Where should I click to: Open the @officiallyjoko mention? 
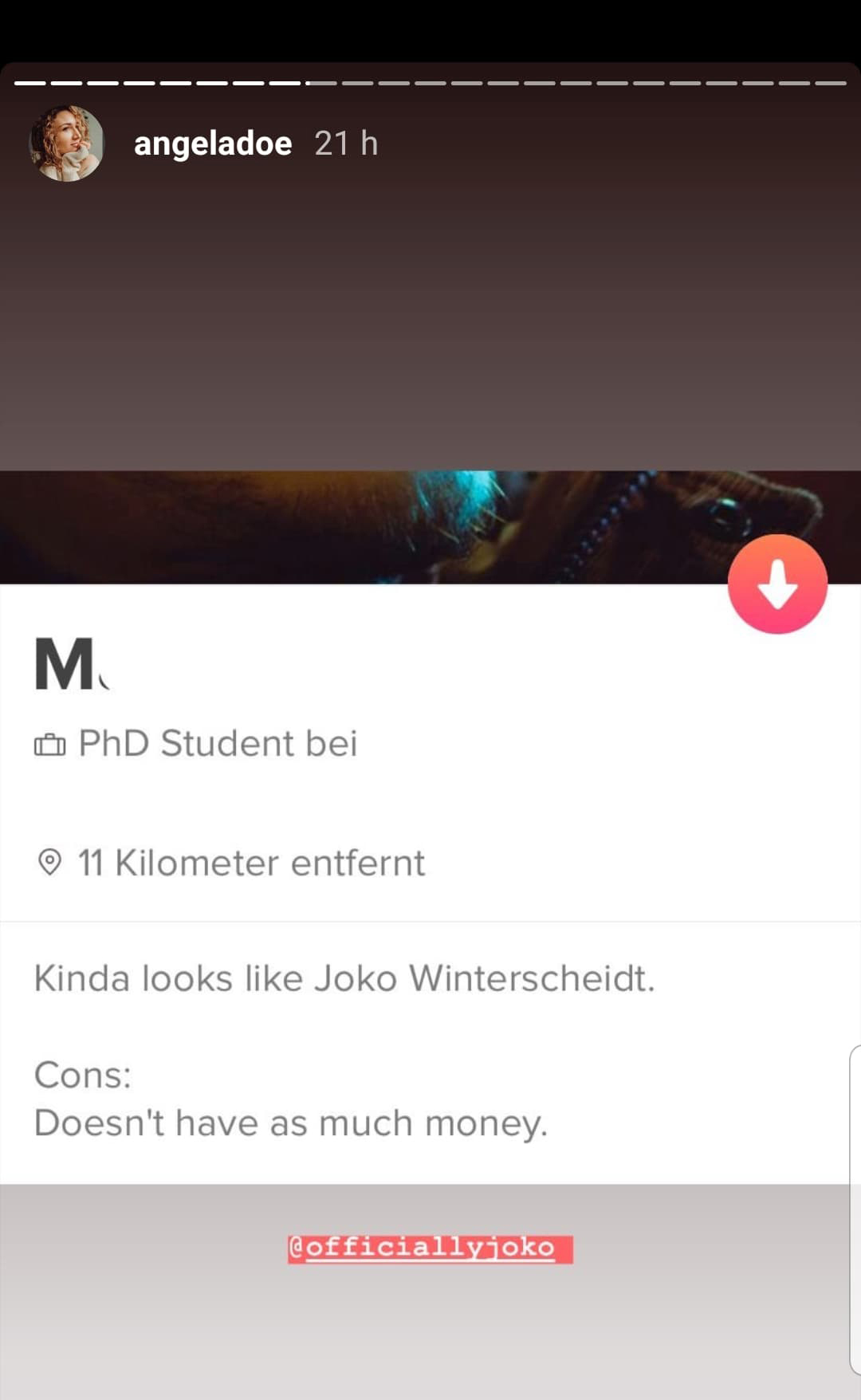click(x=430, y=1249)
